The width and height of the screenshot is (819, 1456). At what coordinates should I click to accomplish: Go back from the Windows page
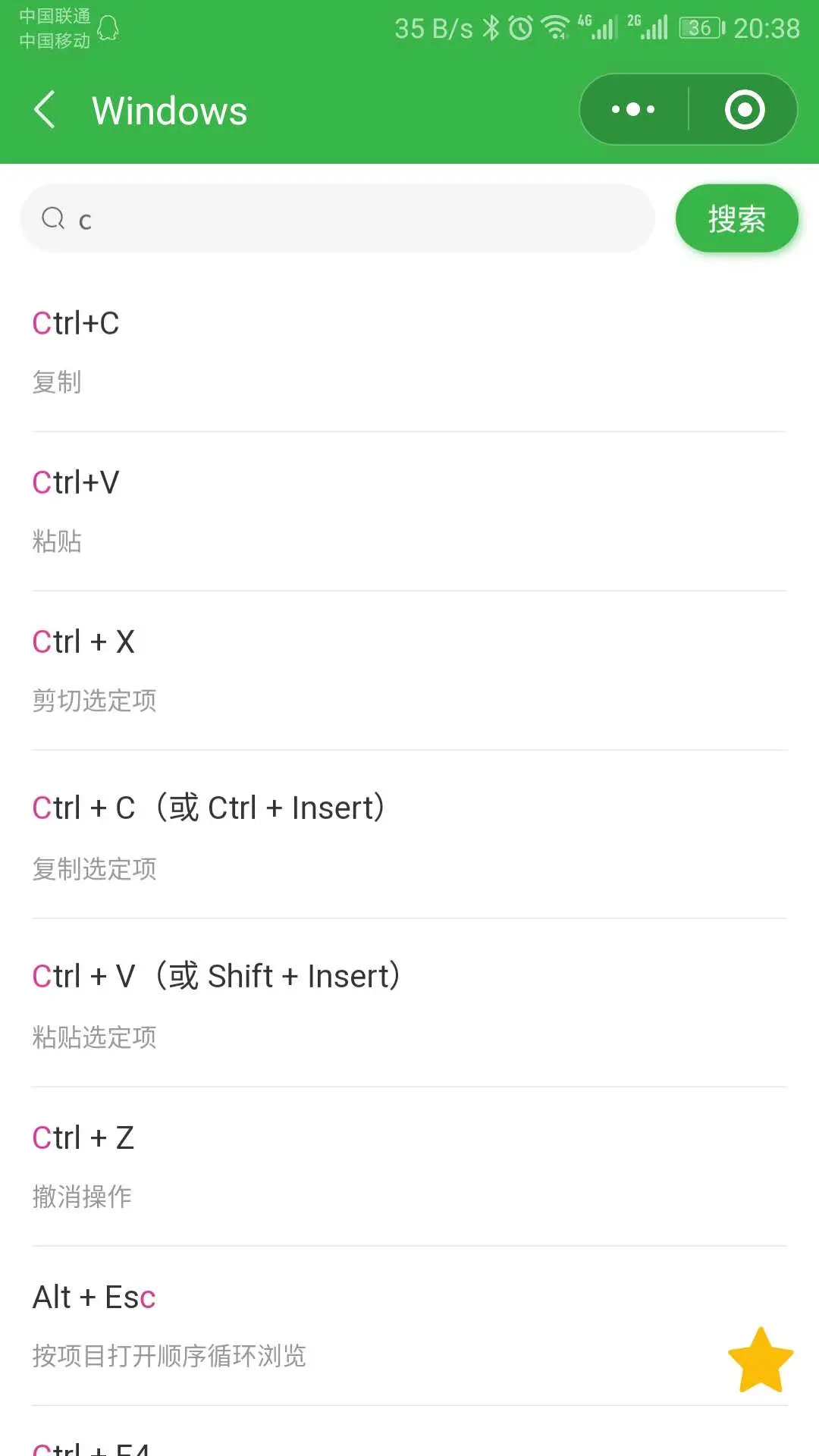point(45,110)
